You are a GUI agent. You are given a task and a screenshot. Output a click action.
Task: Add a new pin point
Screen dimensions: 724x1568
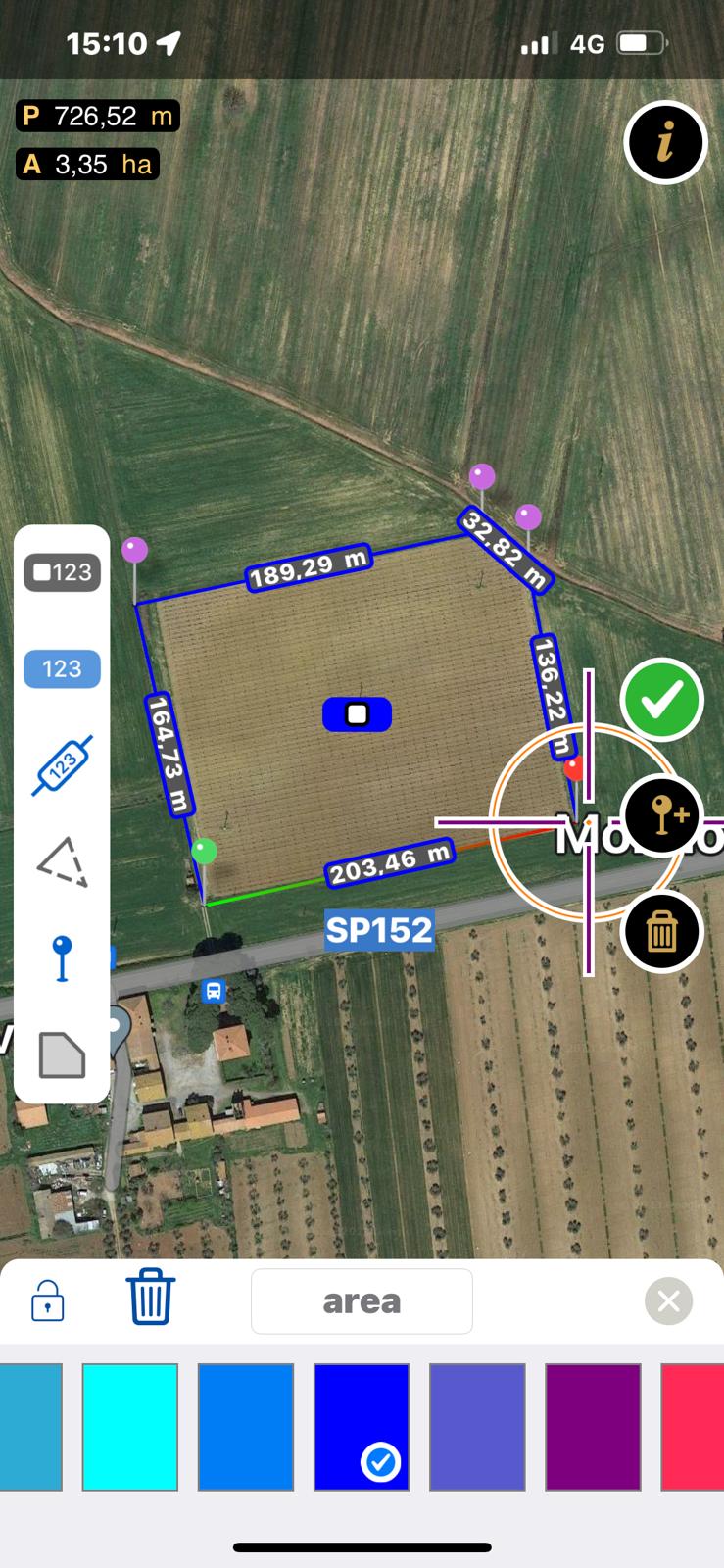662,815
